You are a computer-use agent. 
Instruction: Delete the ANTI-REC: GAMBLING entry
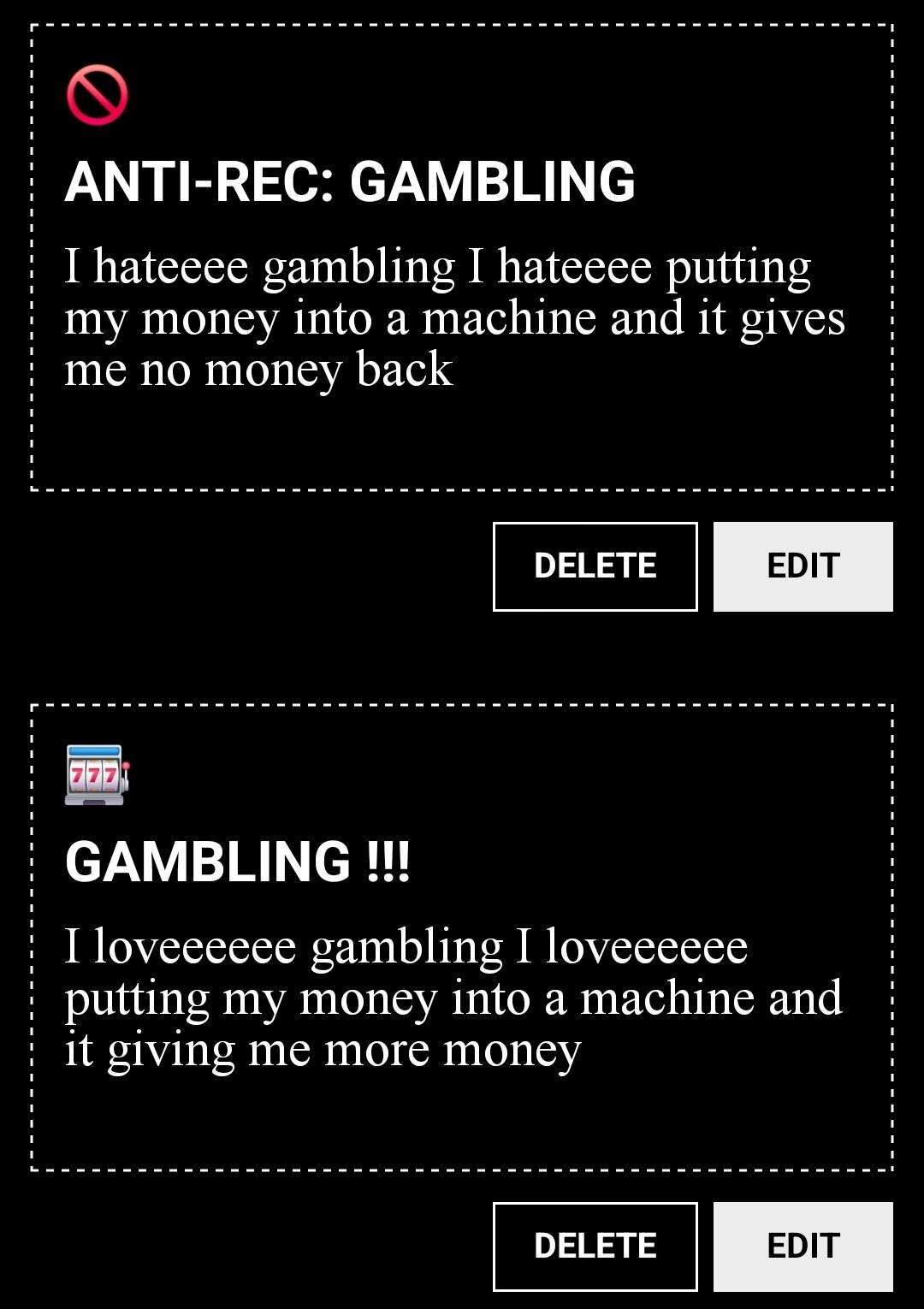tap(595, 566)
